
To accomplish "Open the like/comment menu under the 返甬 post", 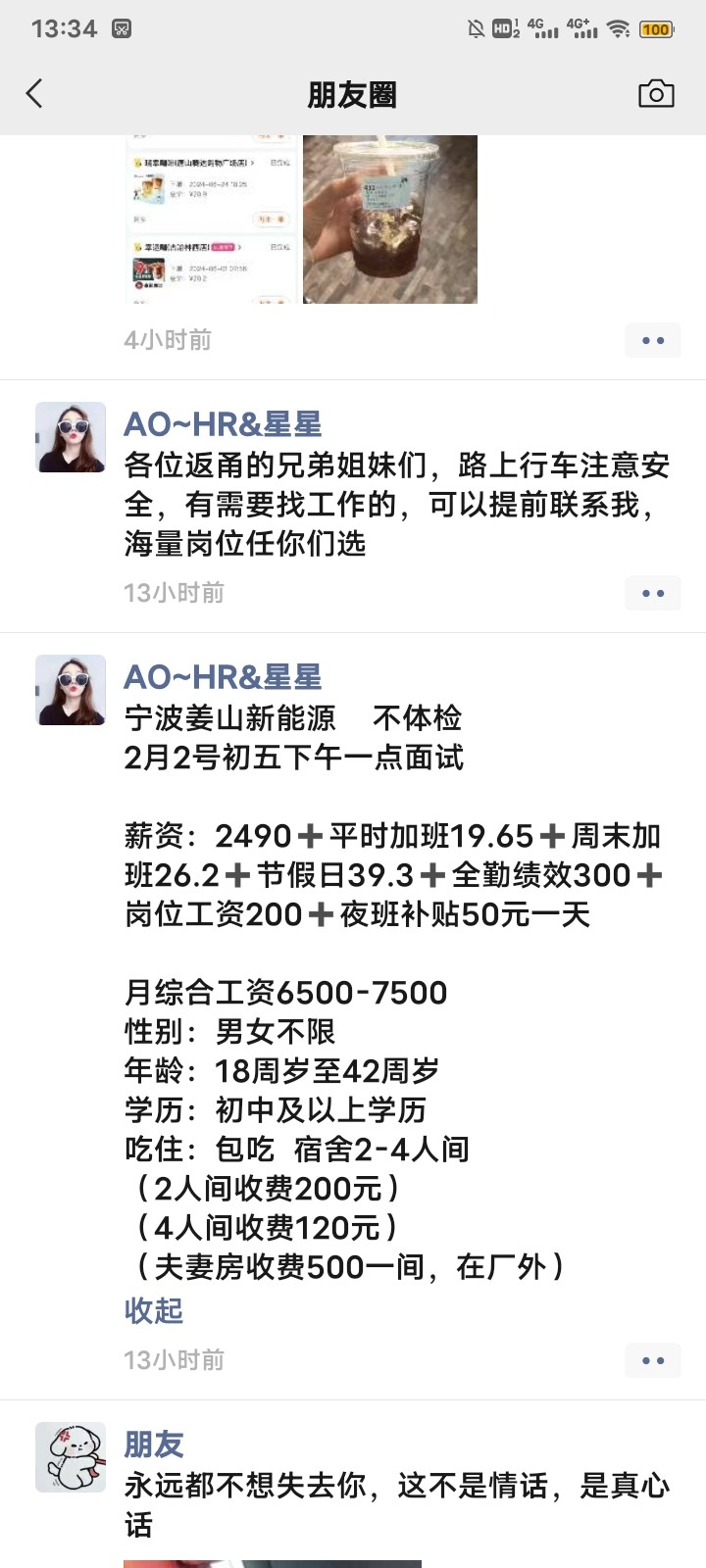I will coord(652,593).
